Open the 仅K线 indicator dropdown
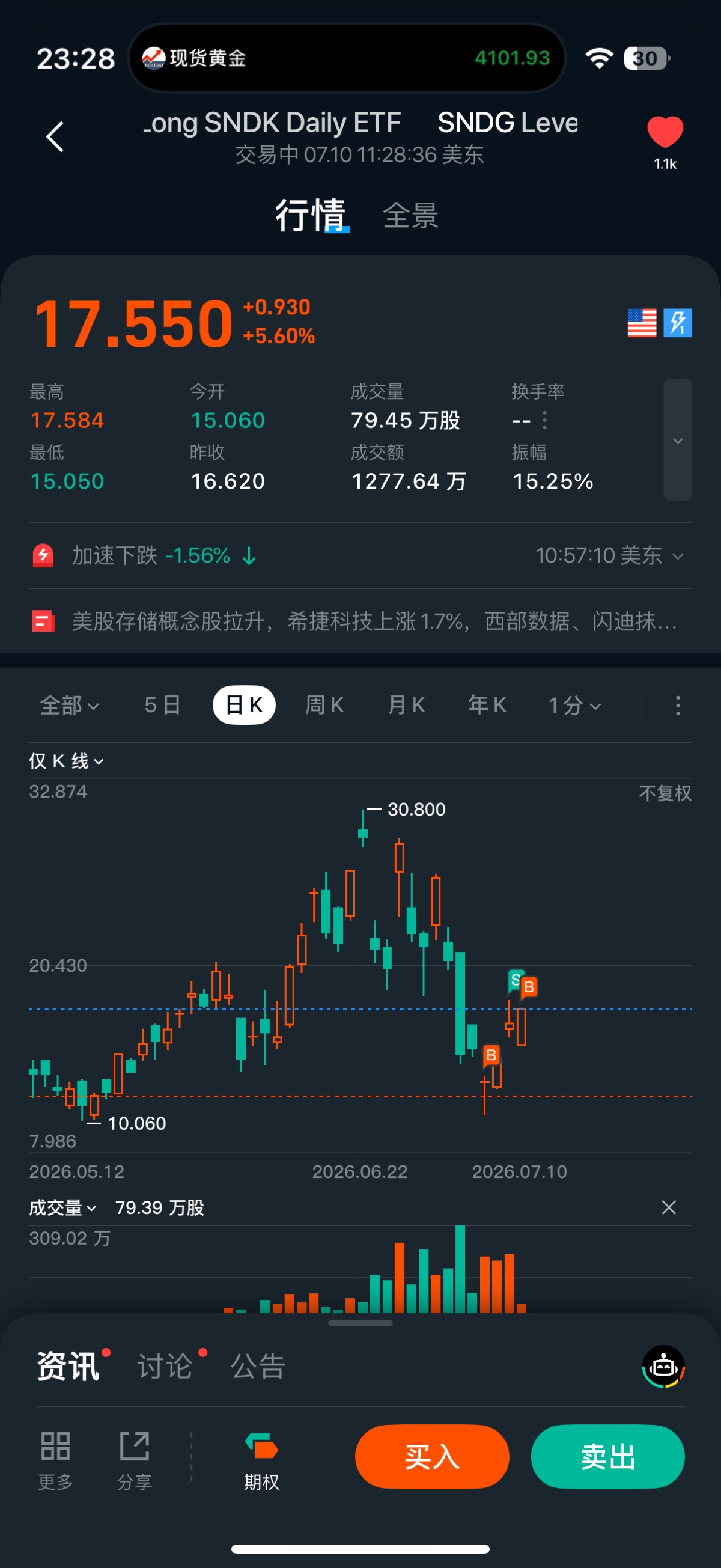Image resolution: width=721 pixels, height=1568 pixels. pyautogui.click(x=66, y=761)
